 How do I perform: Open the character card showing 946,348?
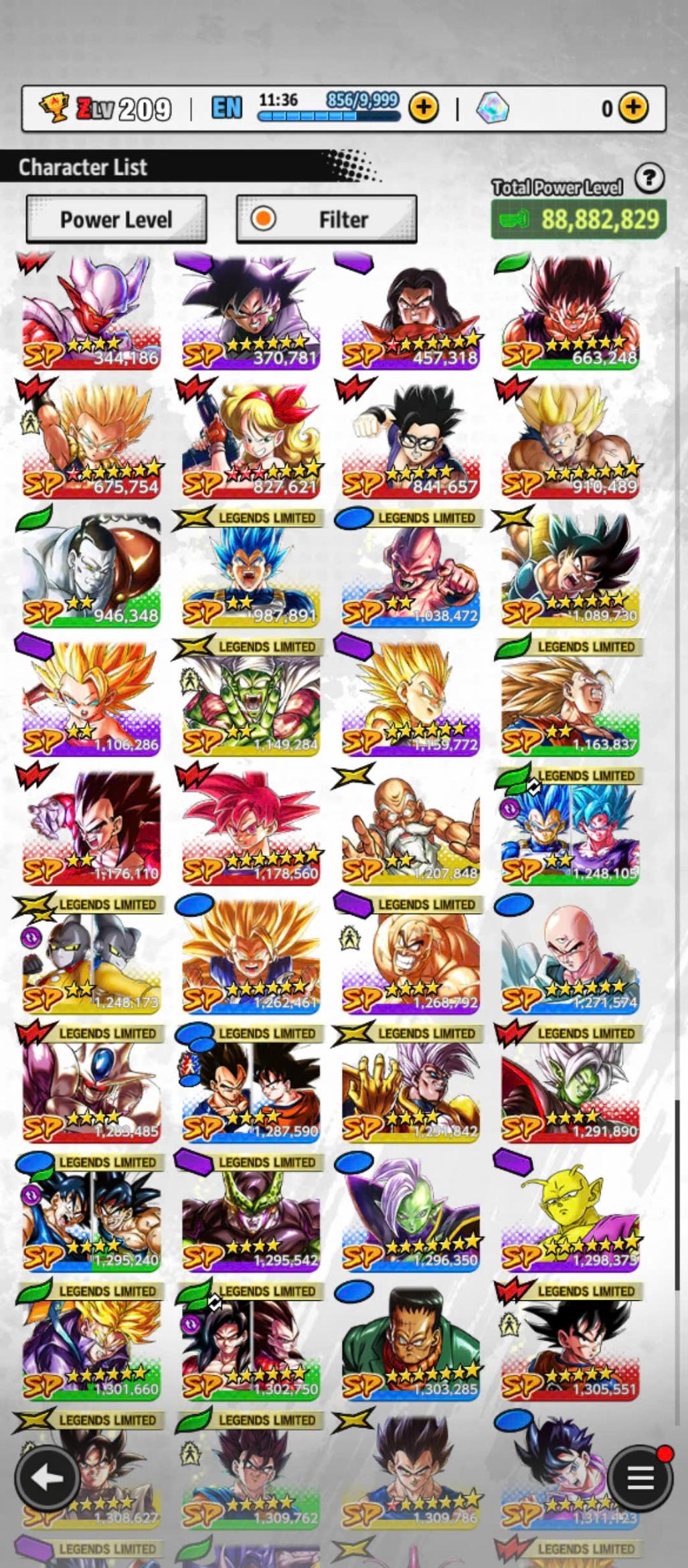tap(91, 569)
